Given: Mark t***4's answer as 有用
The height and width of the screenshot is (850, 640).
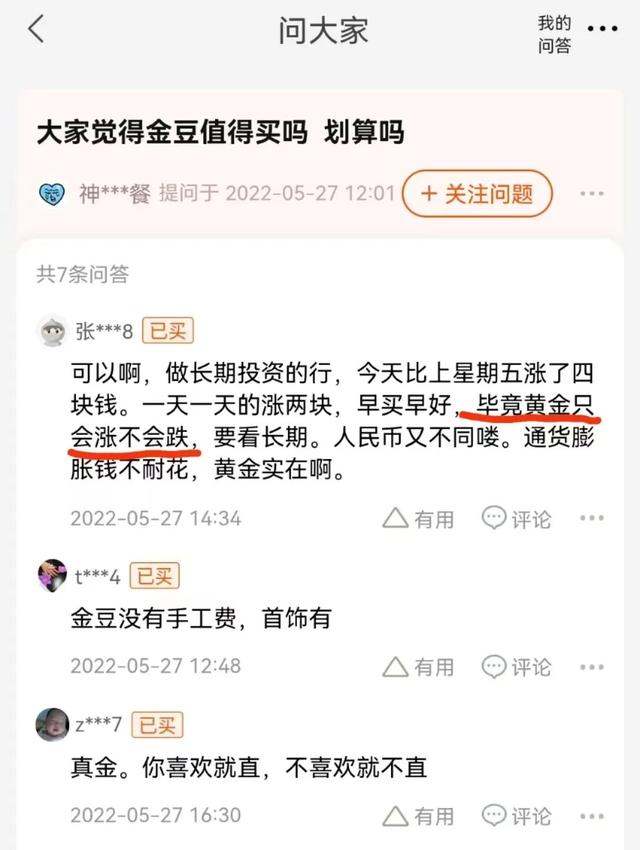Looking at the screenshot, I should point(419,665).
